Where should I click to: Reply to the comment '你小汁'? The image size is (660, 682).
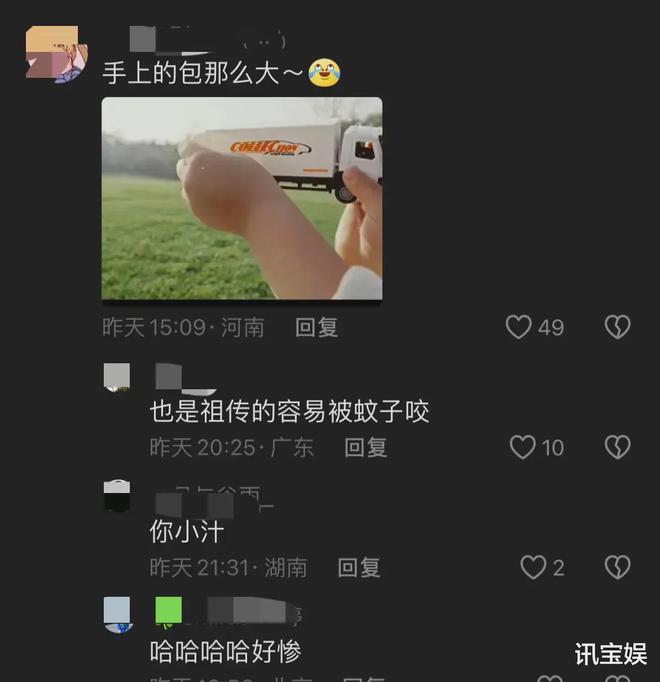359,568
